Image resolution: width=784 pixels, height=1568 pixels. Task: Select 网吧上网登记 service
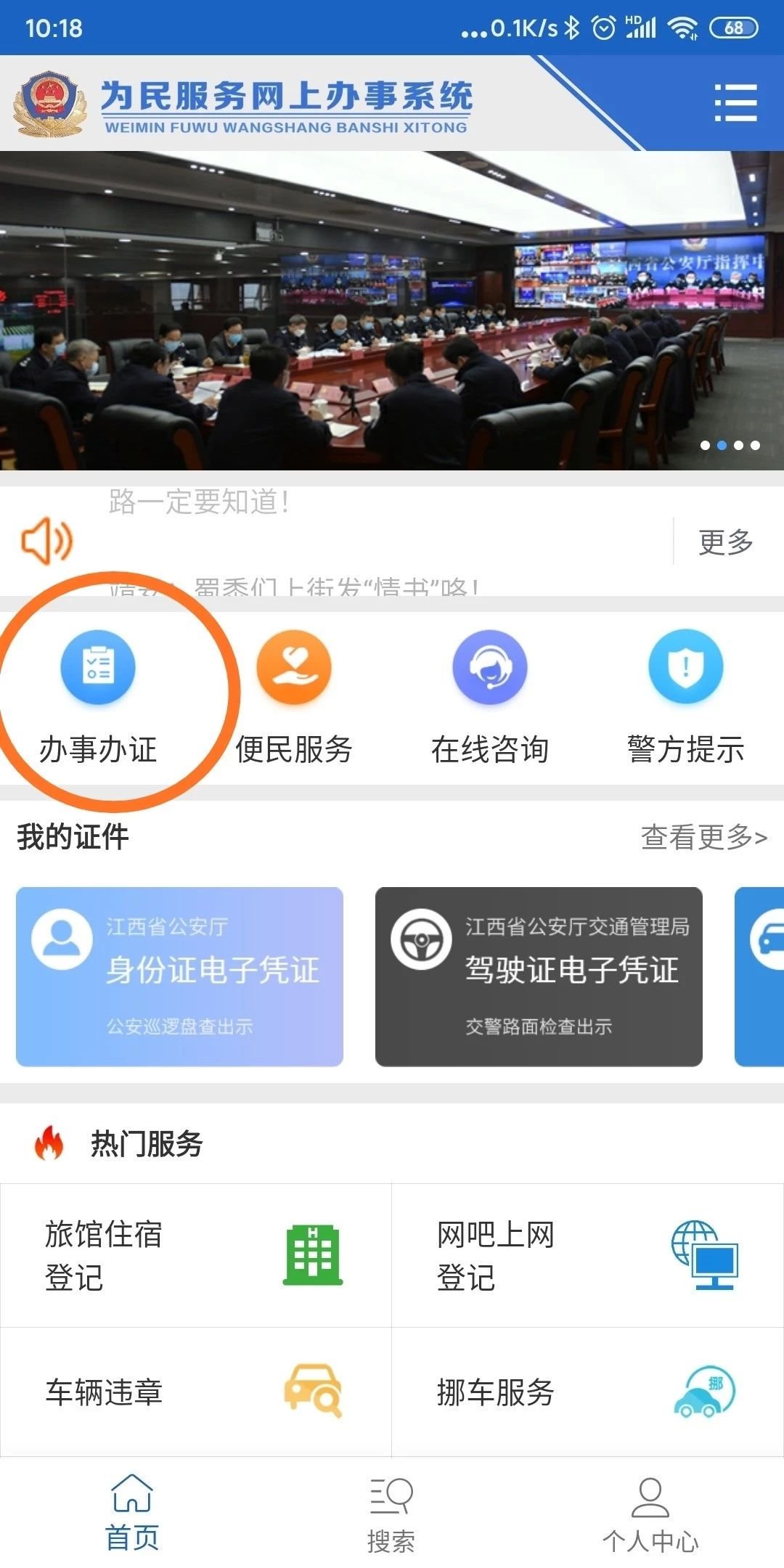pyautogui.click(x=588, y=1255)
